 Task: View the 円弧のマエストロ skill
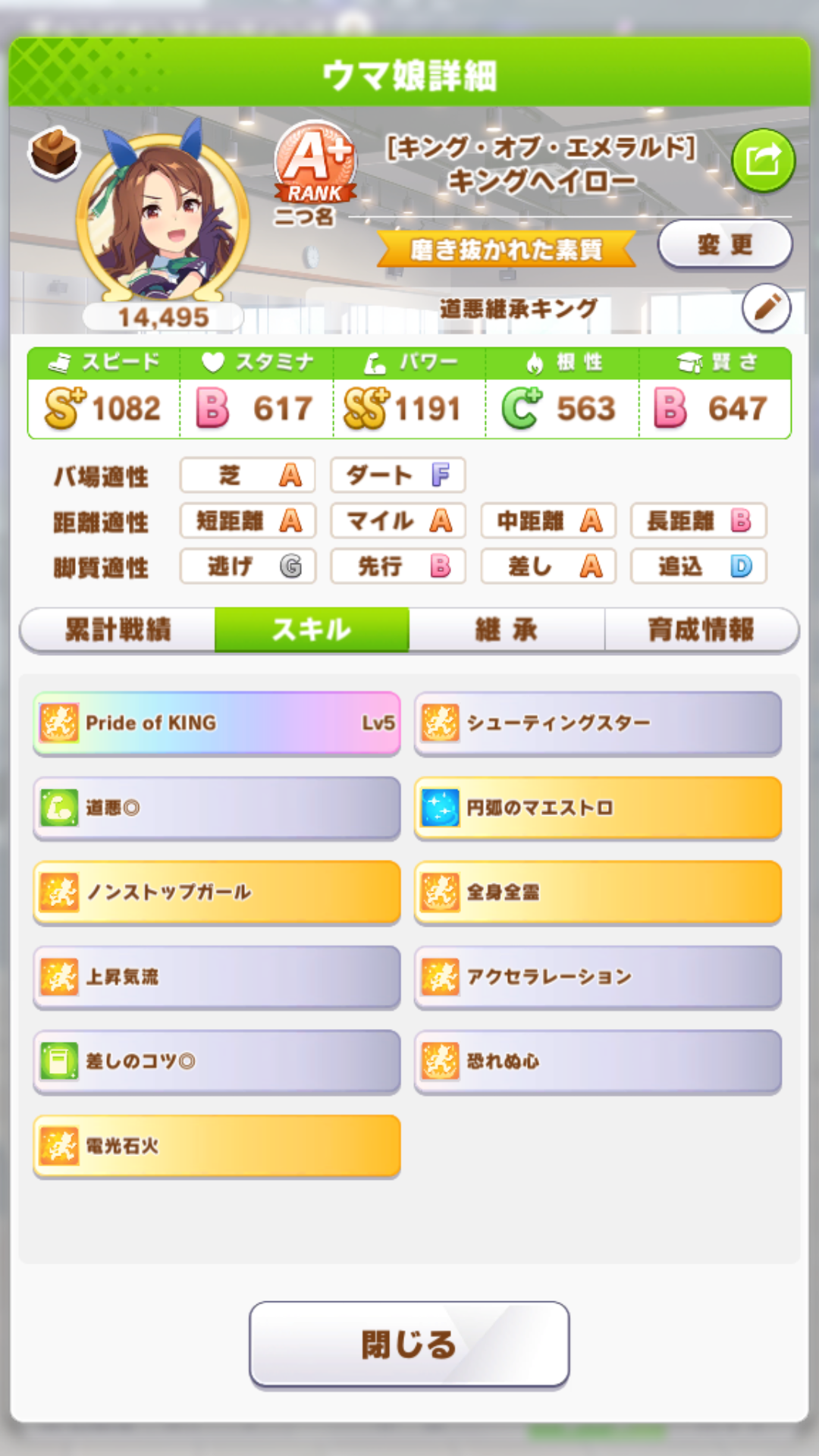coord(598,808)
